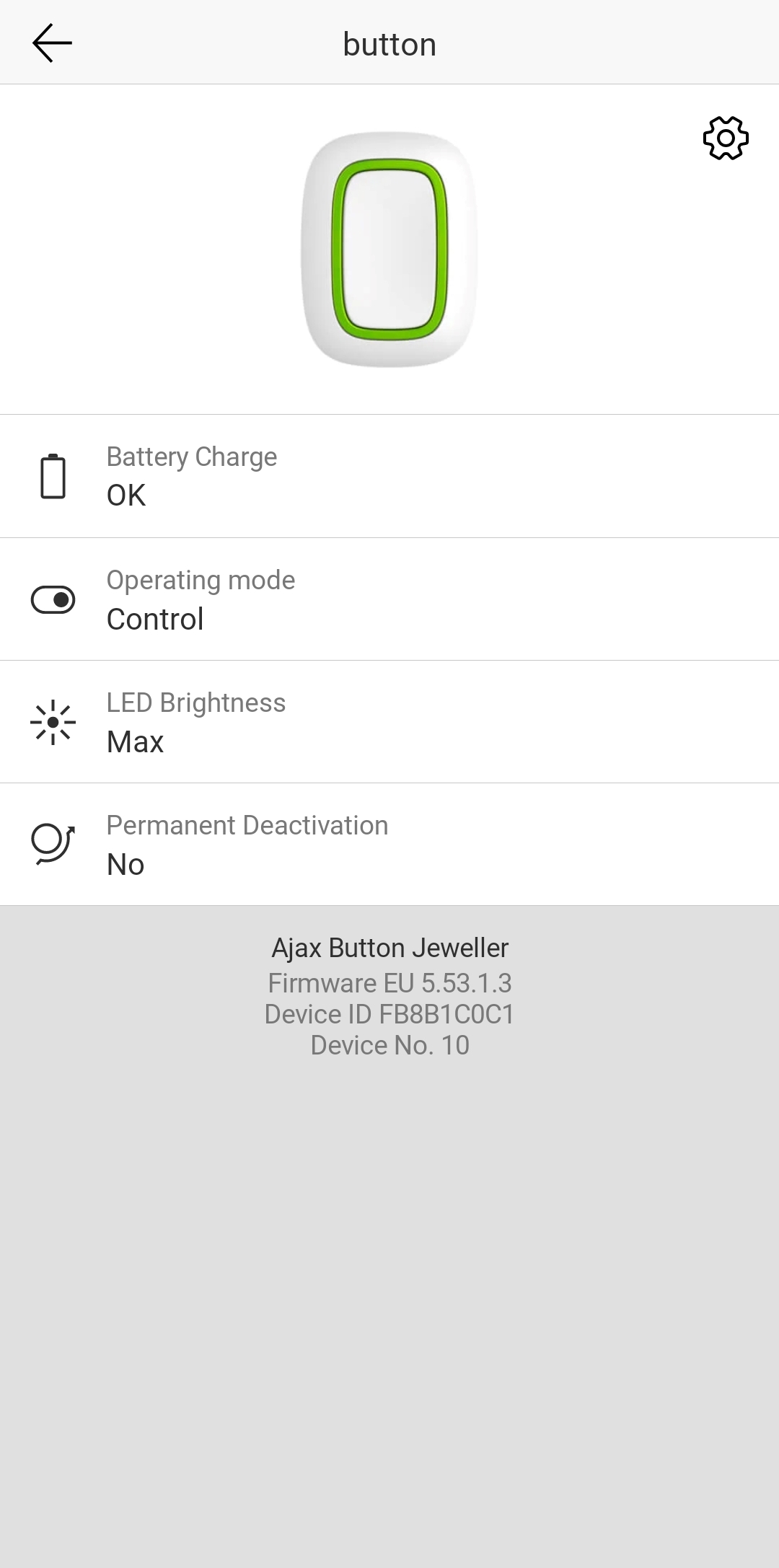Open the button's settings gear
Screen dimensions: 779x1568
[726, 138]
